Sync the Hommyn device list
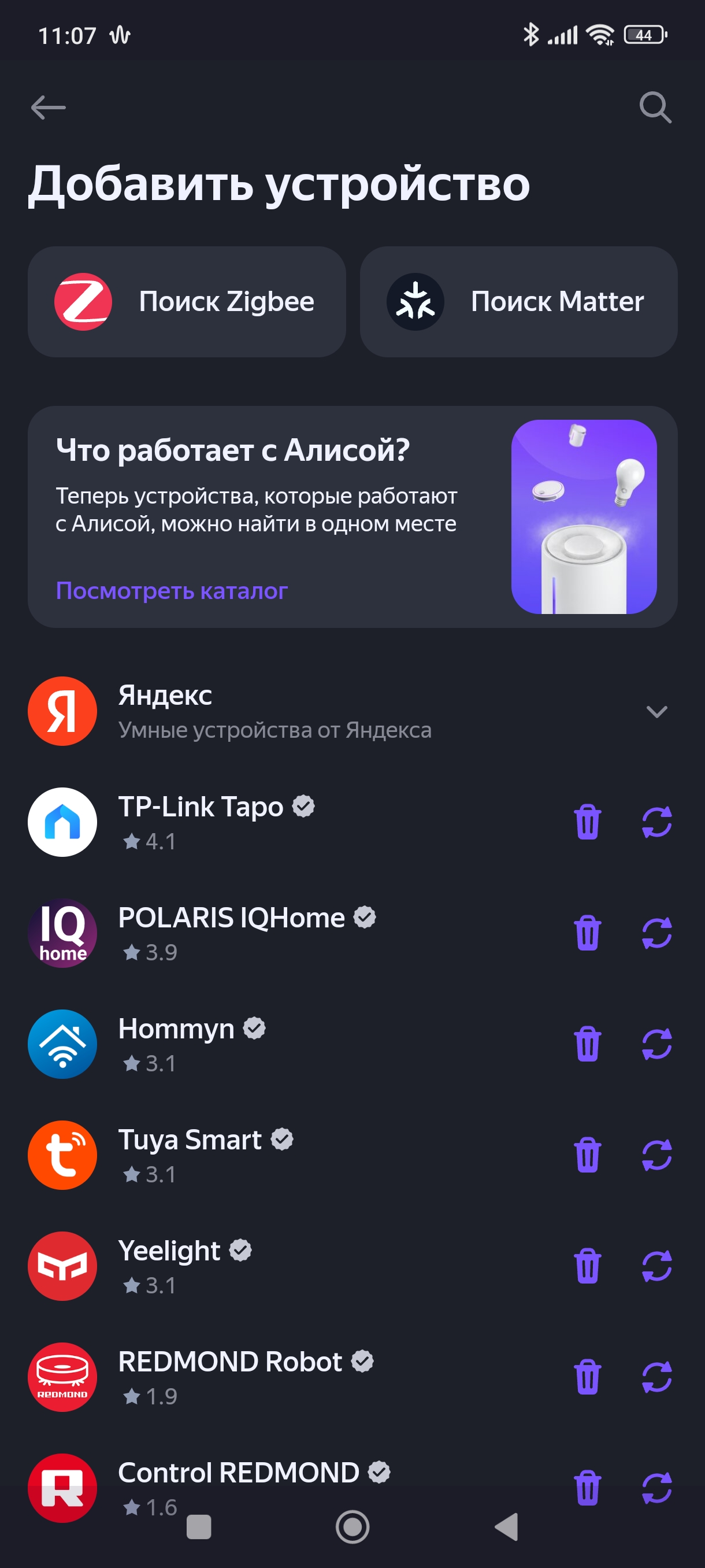This screenshot has height=1568, width=705. (x=656, y=1045)
